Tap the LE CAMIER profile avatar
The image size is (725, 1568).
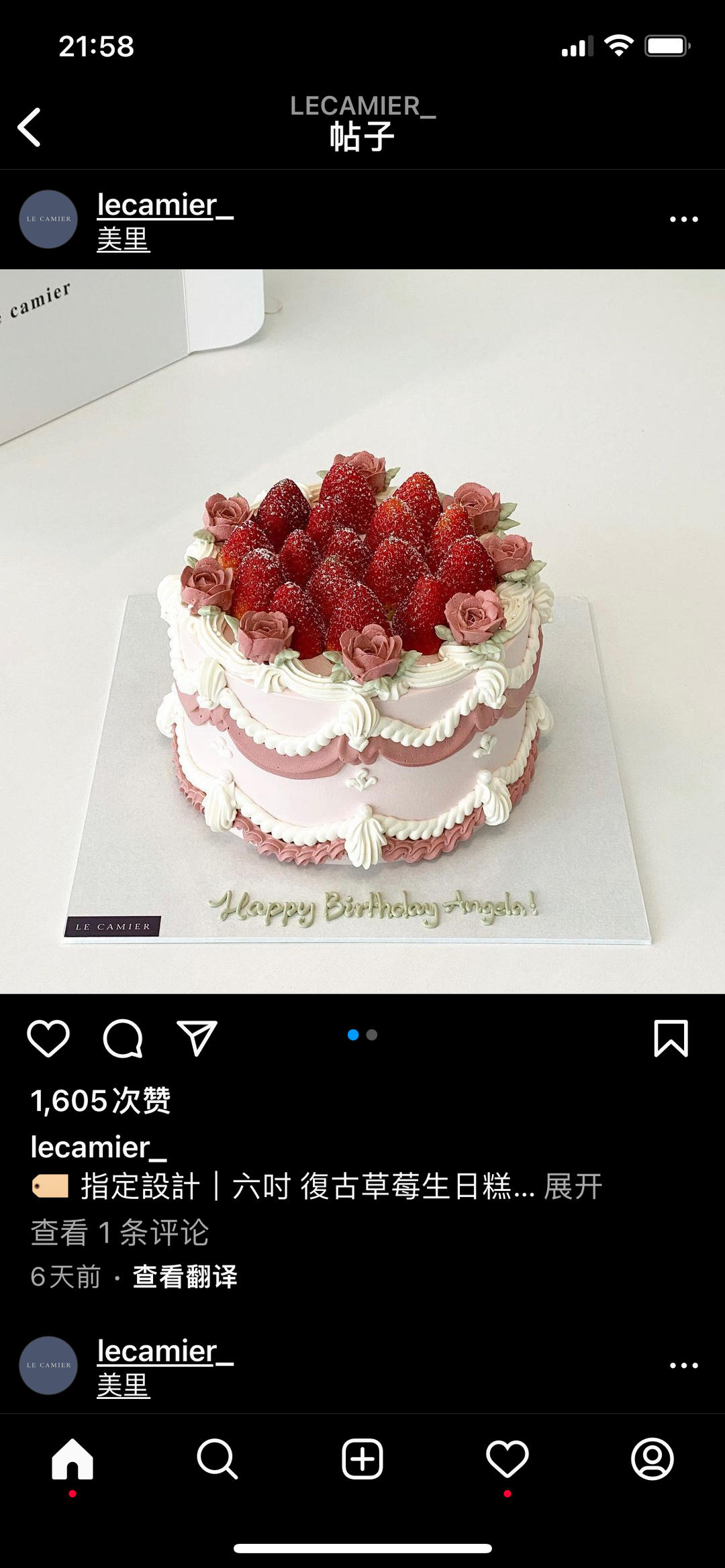click(48, 219)
